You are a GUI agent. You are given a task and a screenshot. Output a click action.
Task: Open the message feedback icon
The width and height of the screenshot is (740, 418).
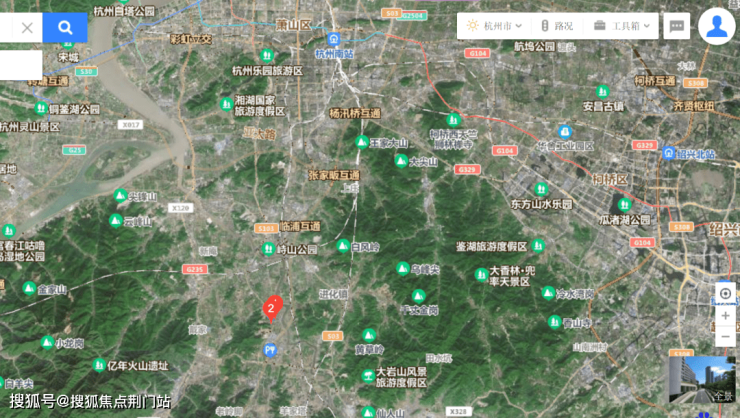pyautogui.click(x=677, y=26)
